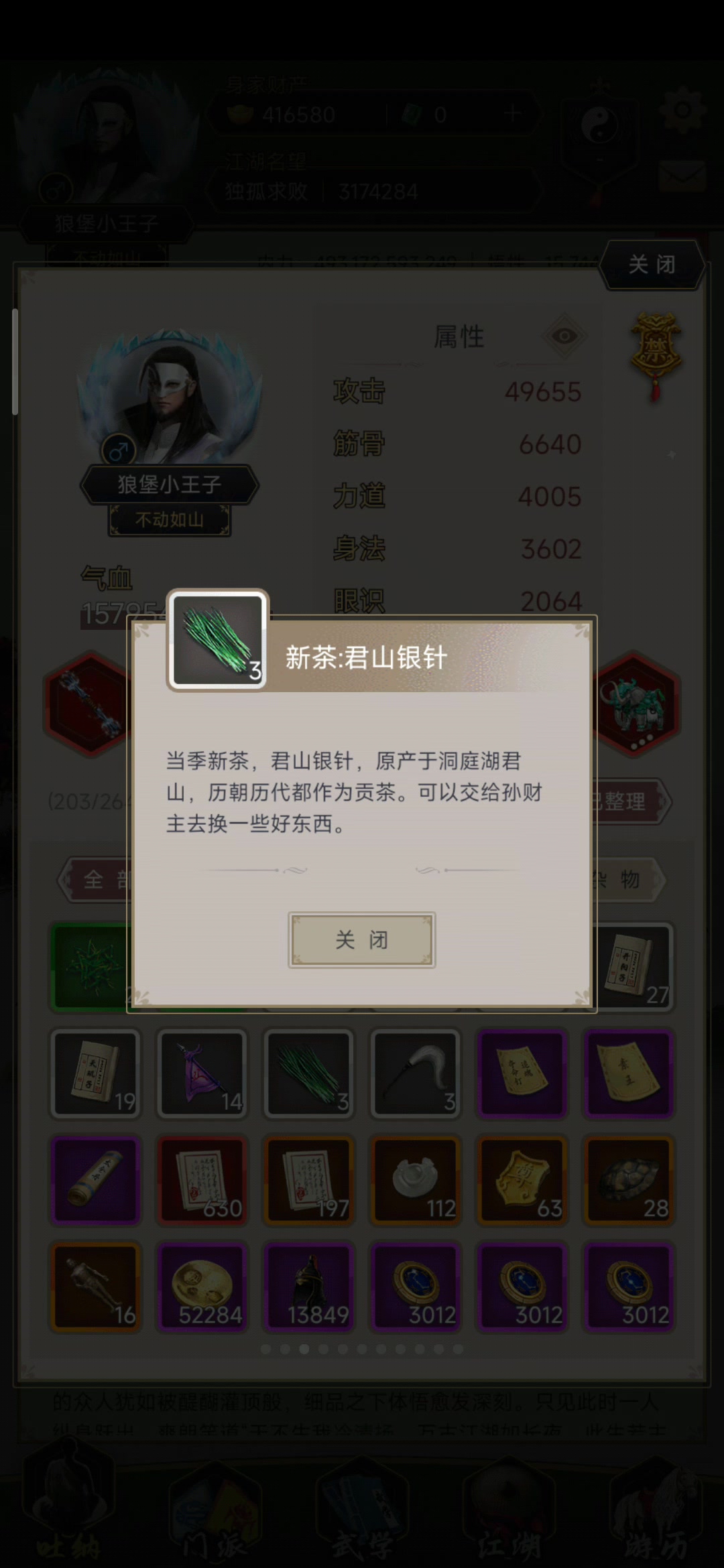Open the letter item with count 197
Screen dimensions: 724x1568
coord(308,1181)
